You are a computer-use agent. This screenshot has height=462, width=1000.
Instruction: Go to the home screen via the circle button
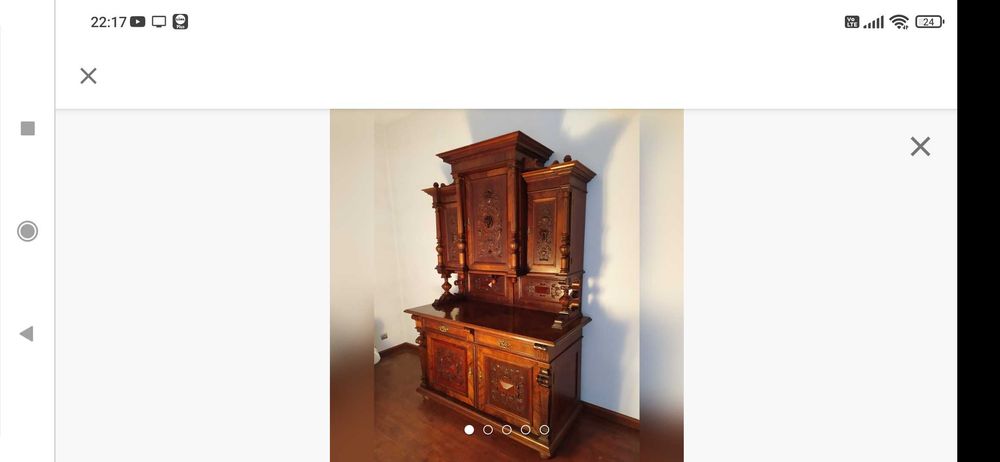28,232
